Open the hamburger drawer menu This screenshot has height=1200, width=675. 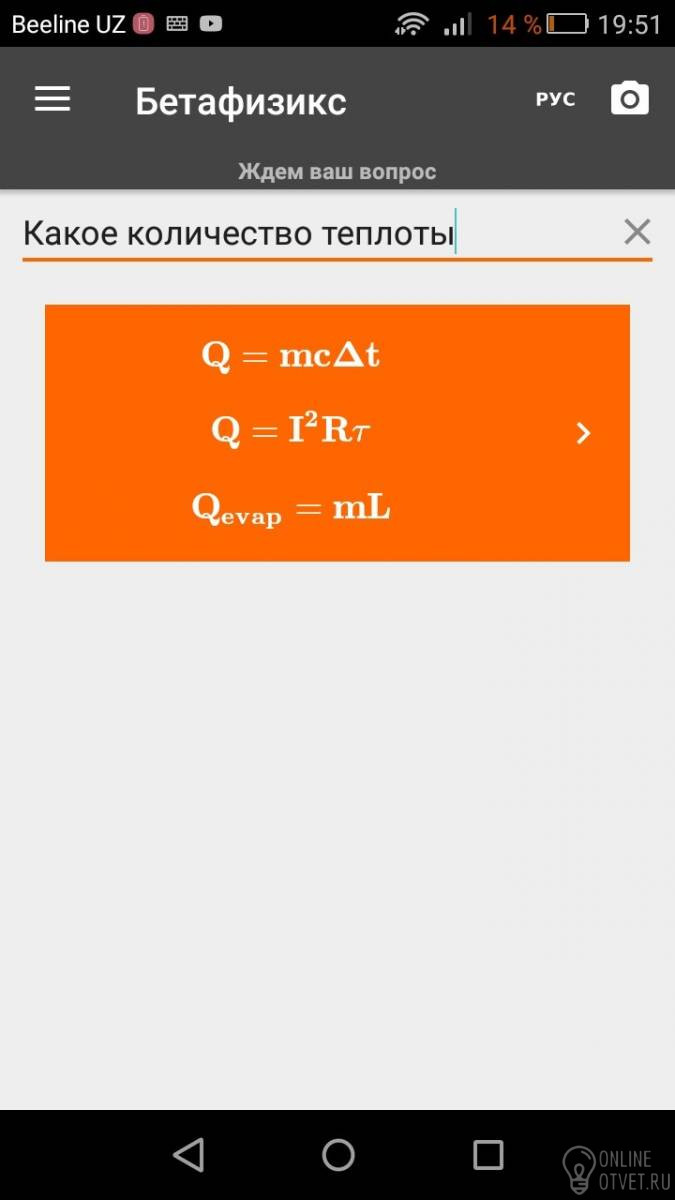[52, 99]
